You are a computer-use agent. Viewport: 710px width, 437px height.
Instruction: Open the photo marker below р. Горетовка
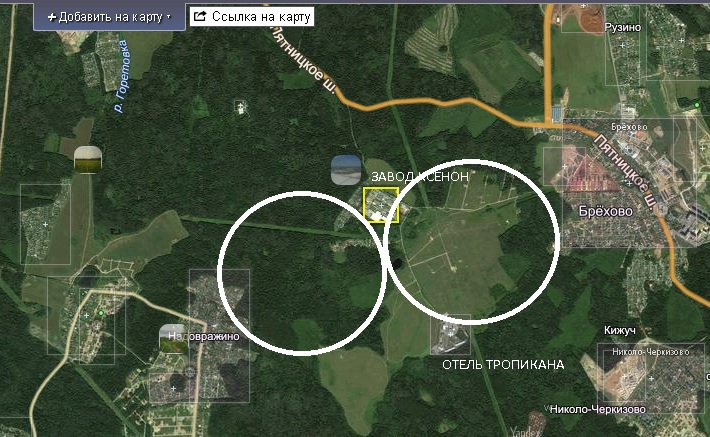click(88, 159)
